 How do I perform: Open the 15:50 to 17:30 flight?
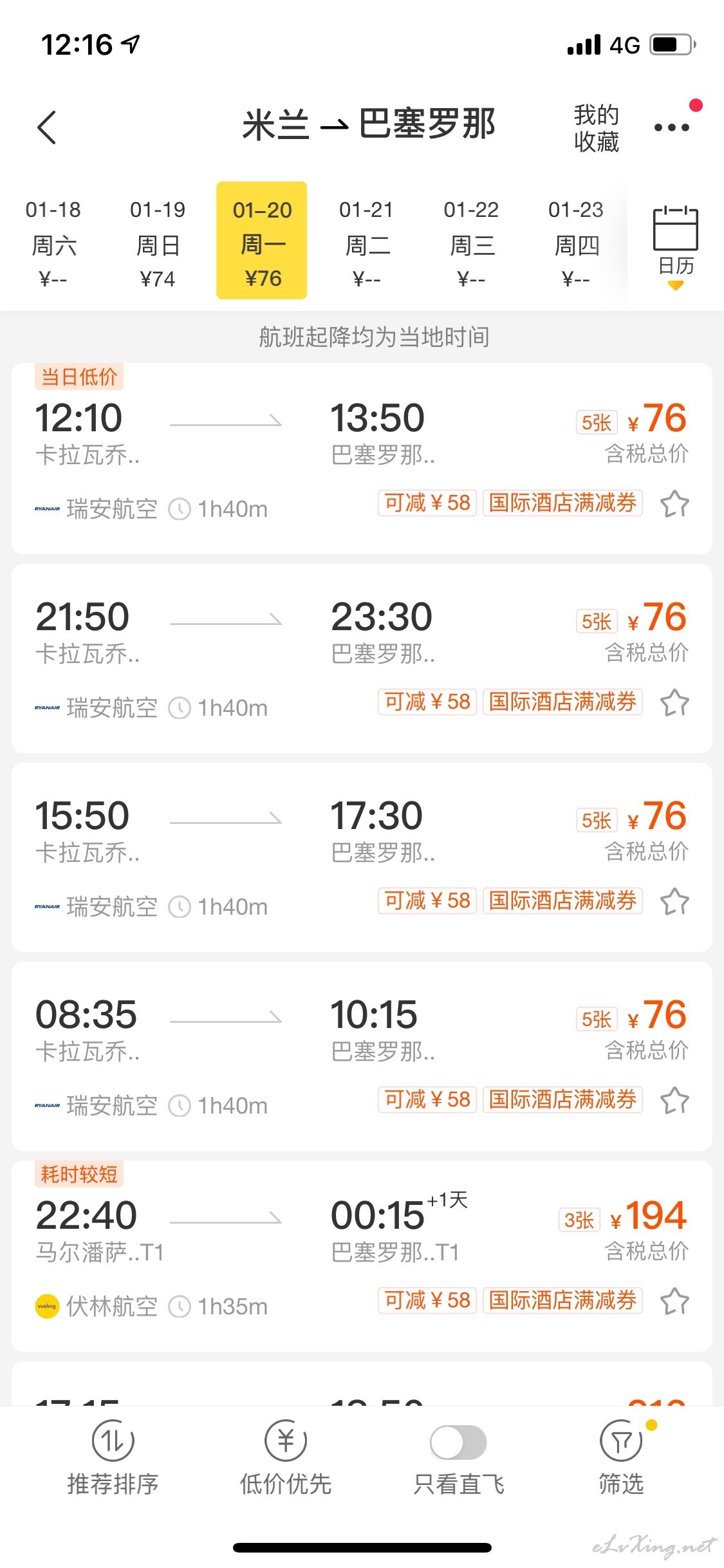pos(362,857)
